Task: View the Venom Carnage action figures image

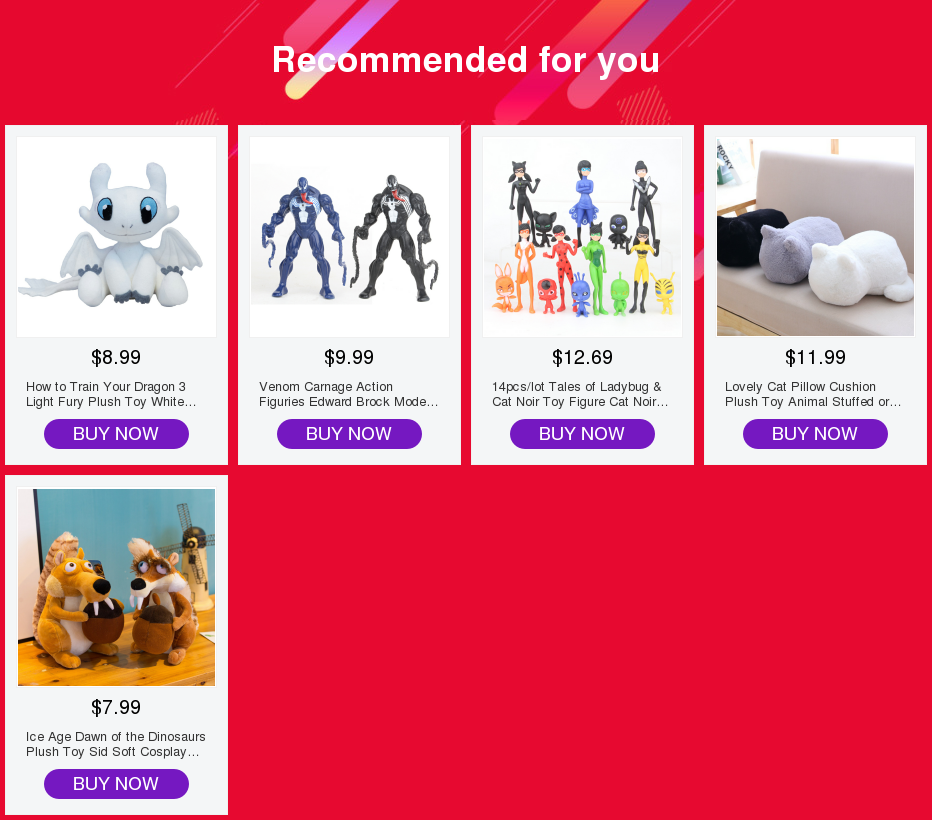Action: [349, 237]
